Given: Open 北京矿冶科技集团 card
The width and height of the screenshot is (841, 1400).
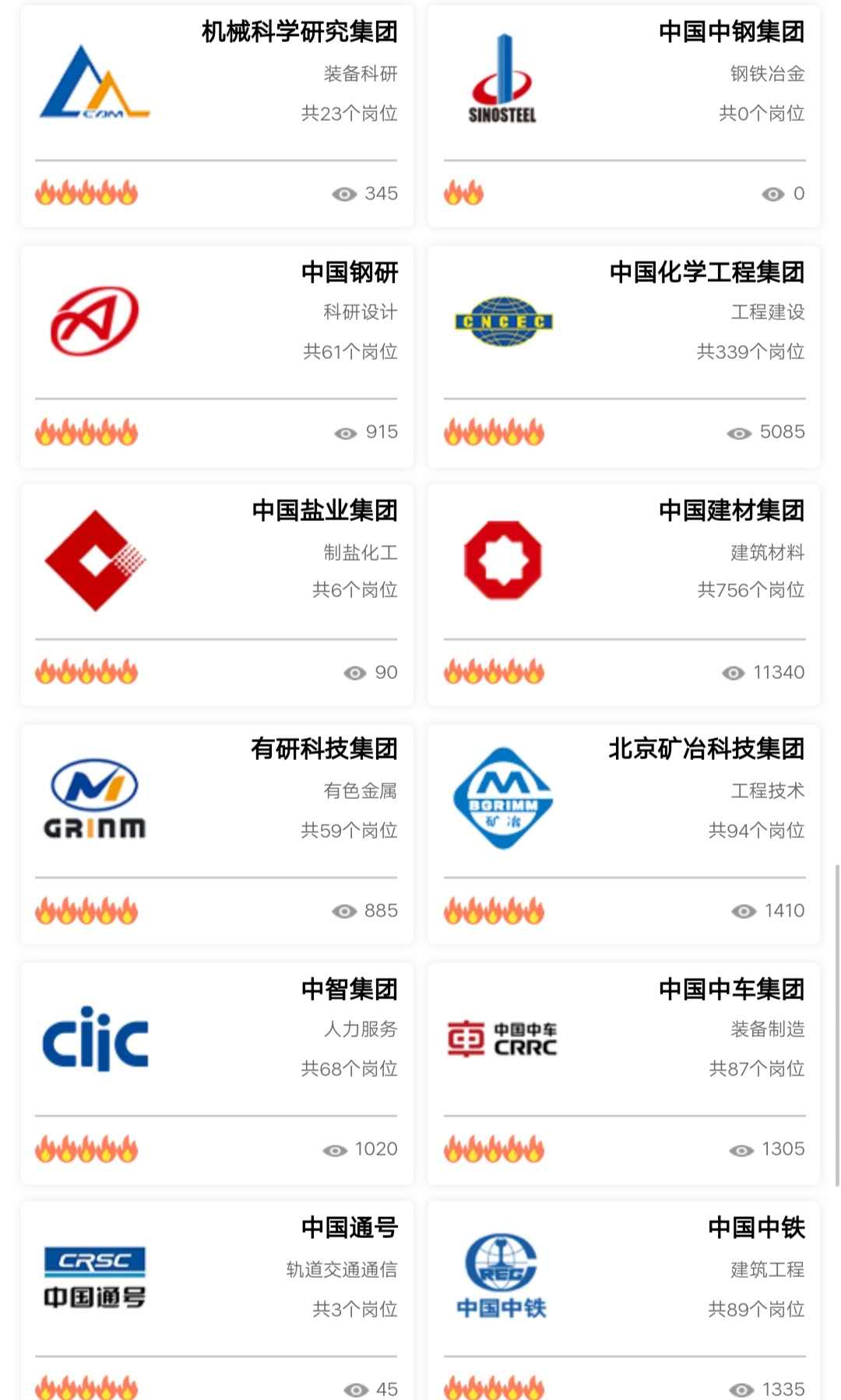Looking at the screenshot, I should (x=624, y=834).
